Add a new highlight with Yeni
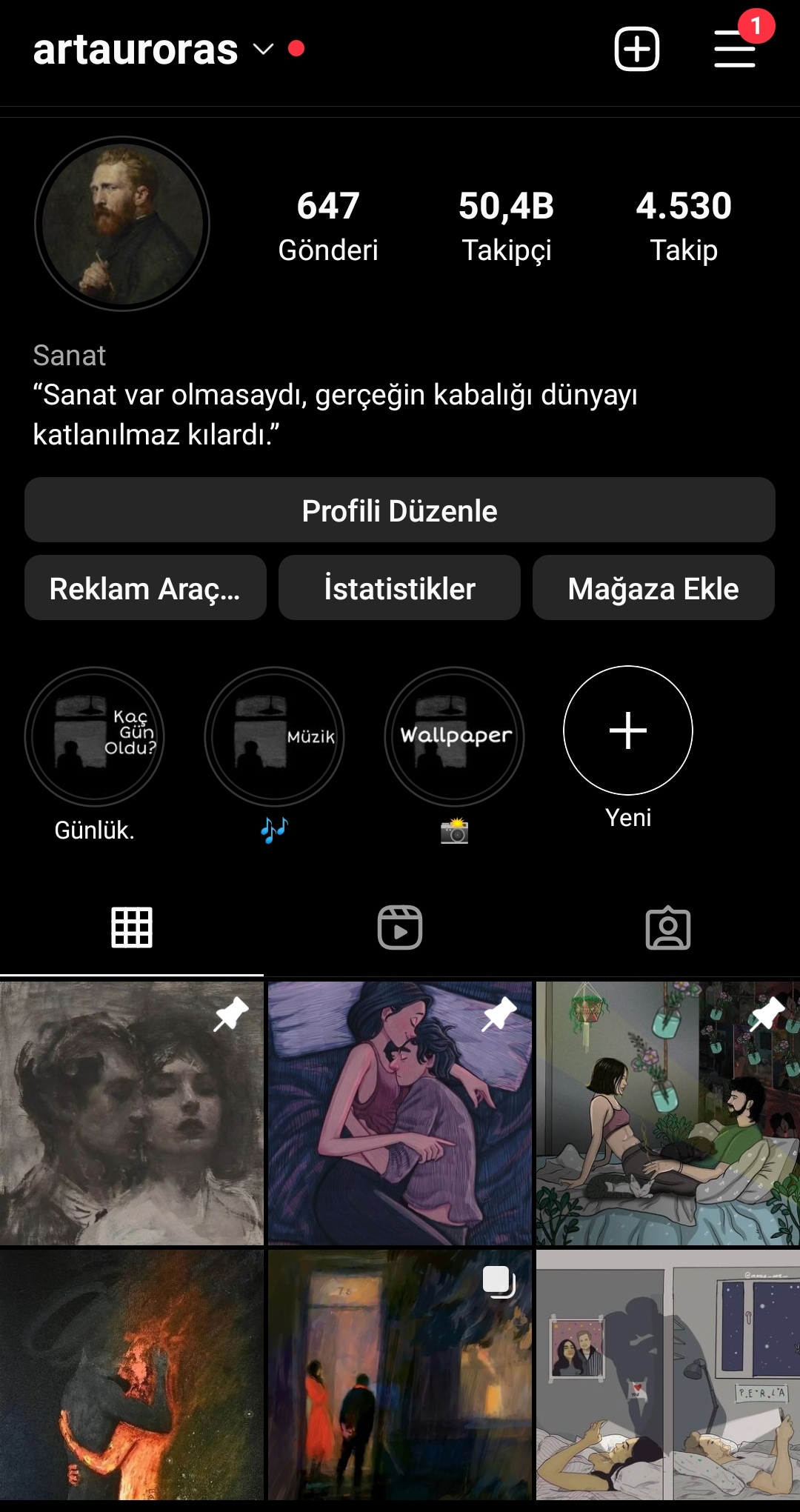800x1512 pixels. pyautogui.click(x=628, y=731)
